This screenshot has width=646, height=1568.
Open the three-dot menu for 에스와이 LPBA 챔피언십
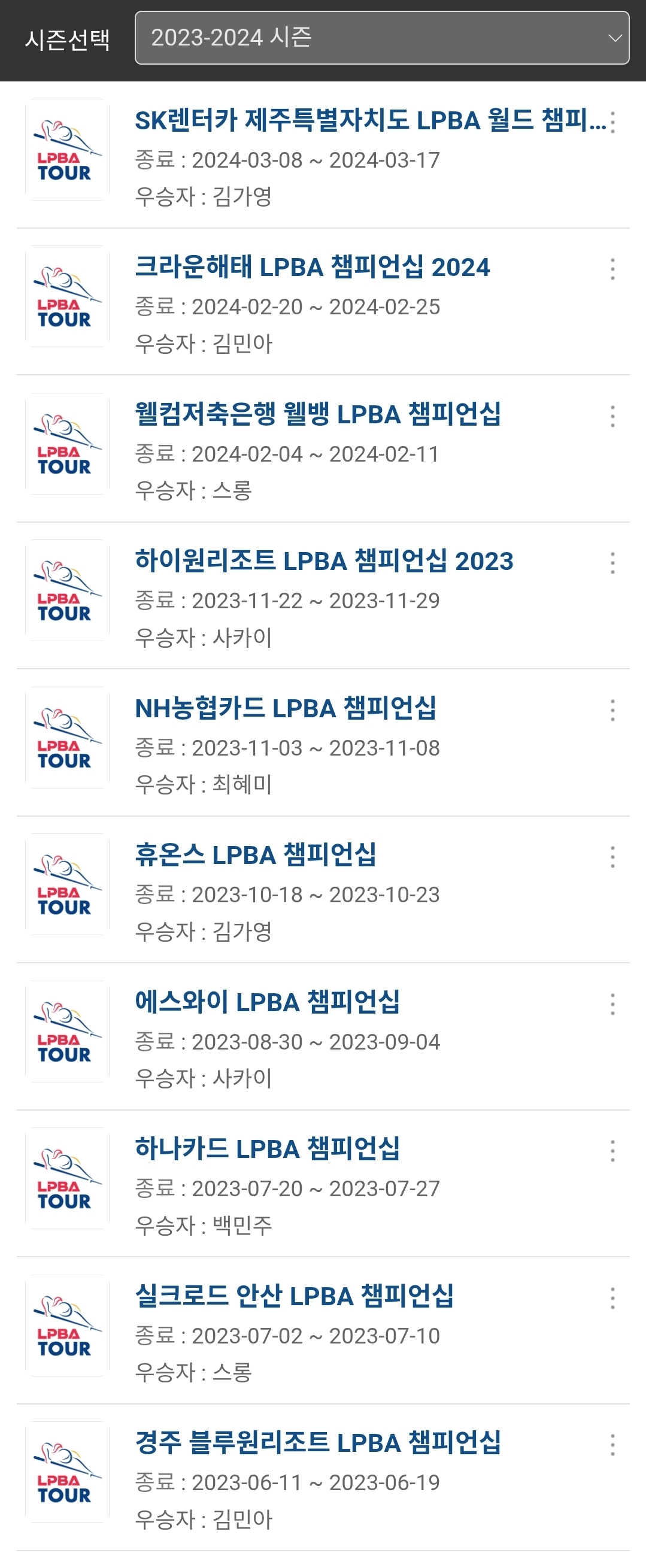(x=612, y=1005)
